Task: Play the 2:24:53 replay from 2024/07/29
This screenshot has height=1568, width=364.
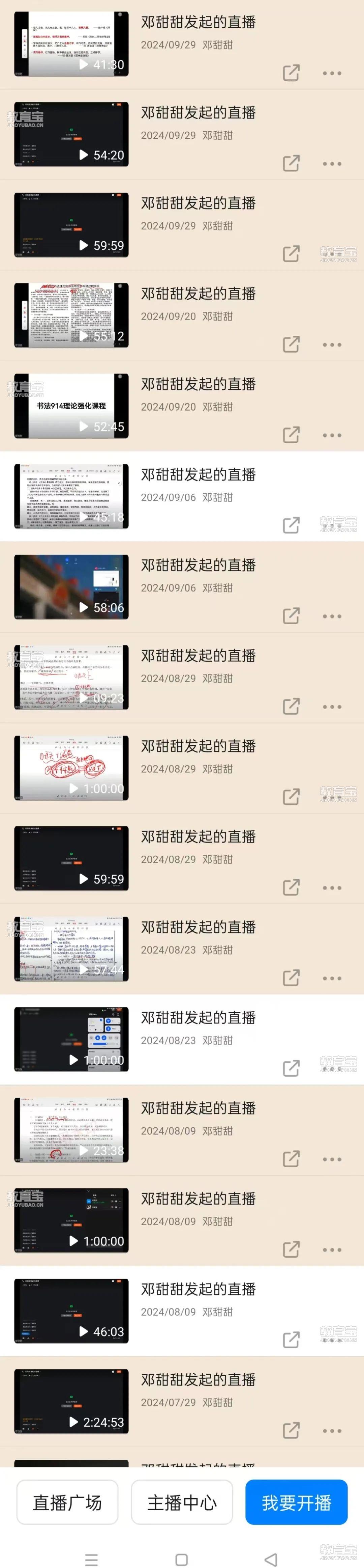Action: (71, 1401)
